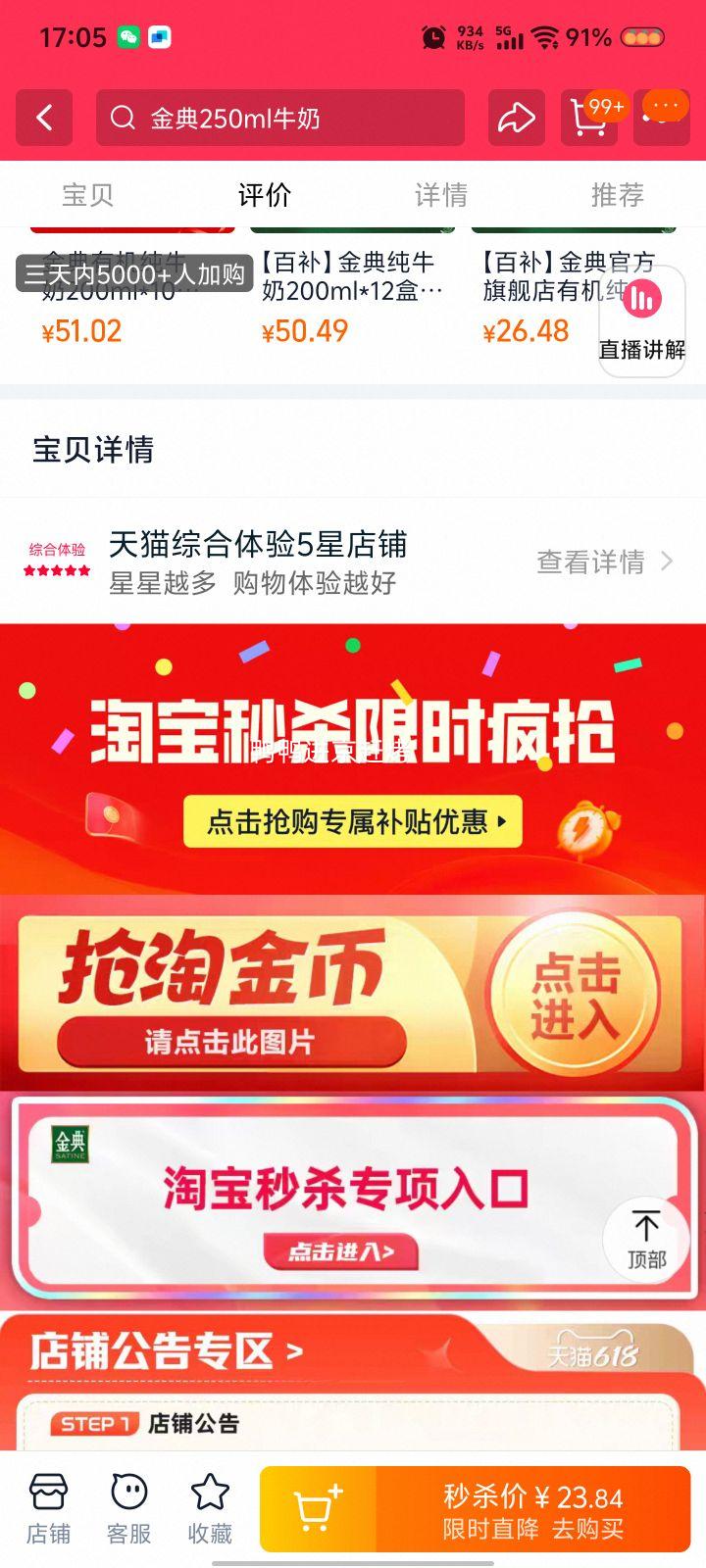Image resolution: width=706 pixels, height=1568 pixels.
Task: Open the shopping cart icon
Action: [588, 119]
